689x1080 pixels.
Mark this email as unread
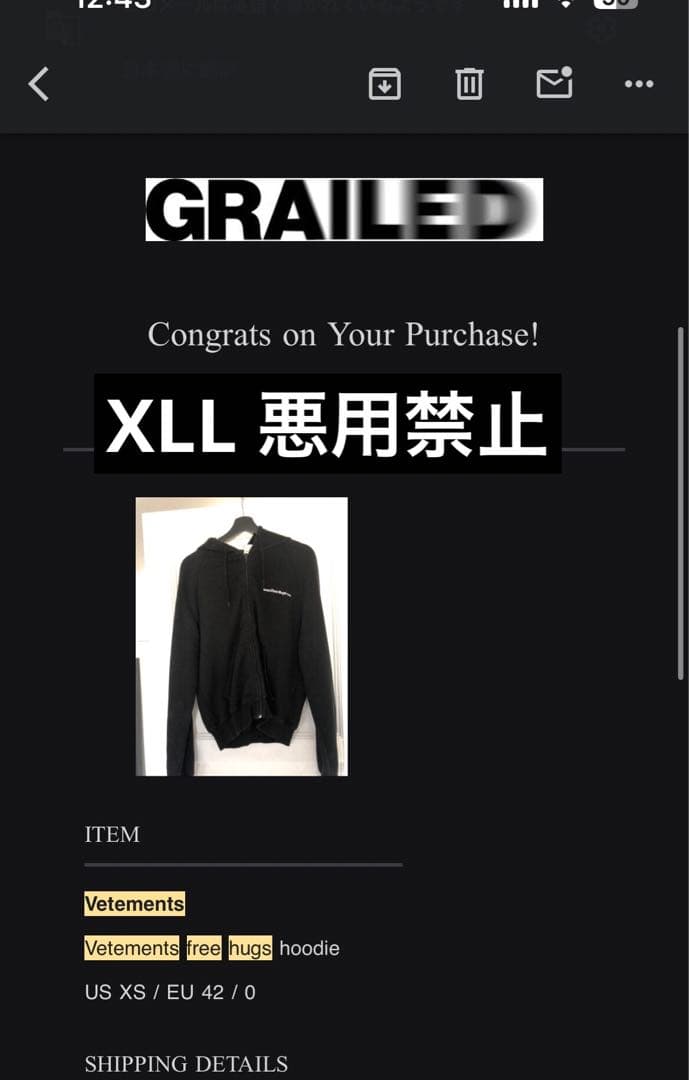coord(554,84)
